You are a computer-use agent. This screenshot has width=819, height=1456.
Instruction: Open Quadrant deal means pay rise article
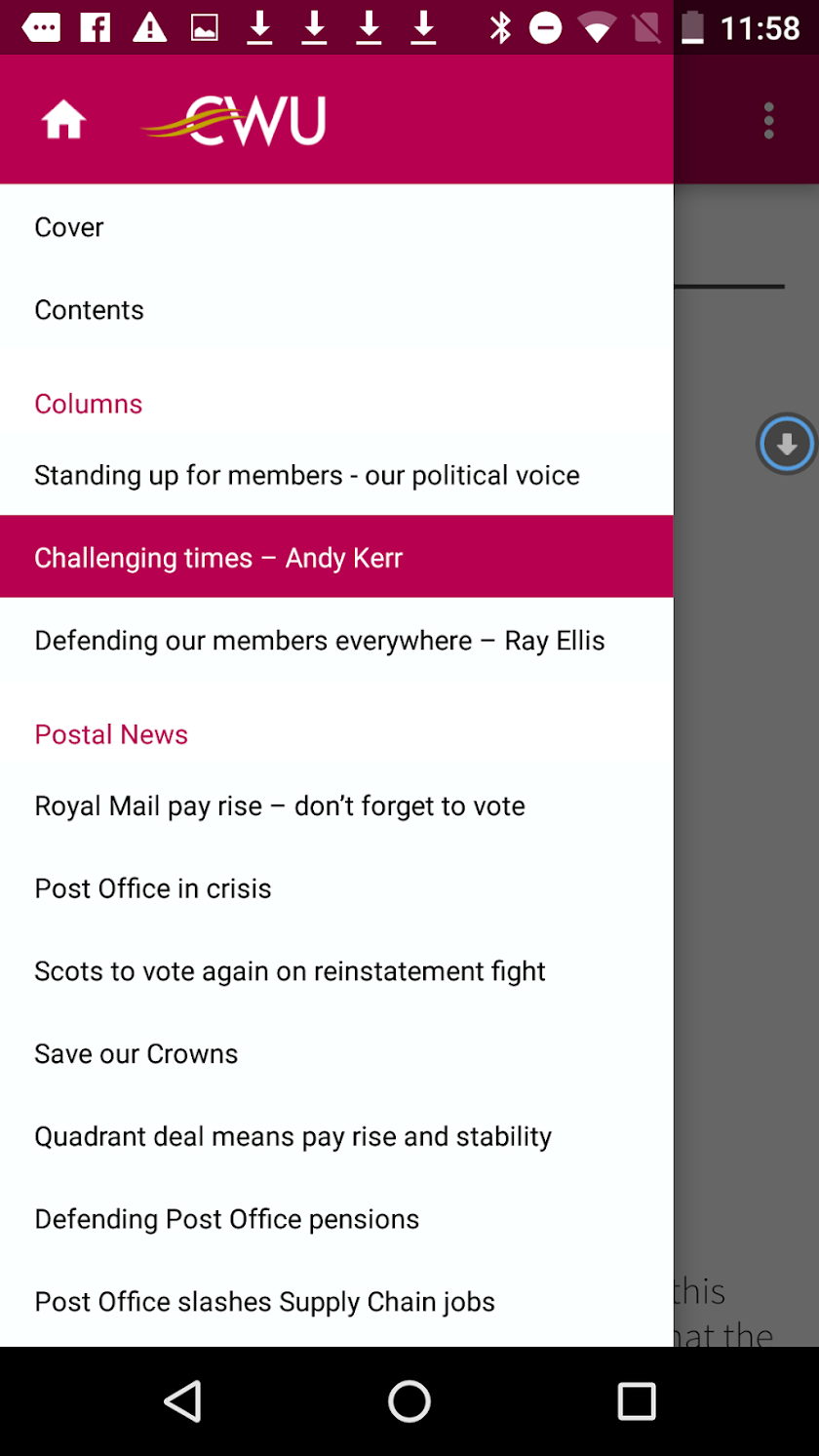pyautogui.click(x=292, y=1136)
